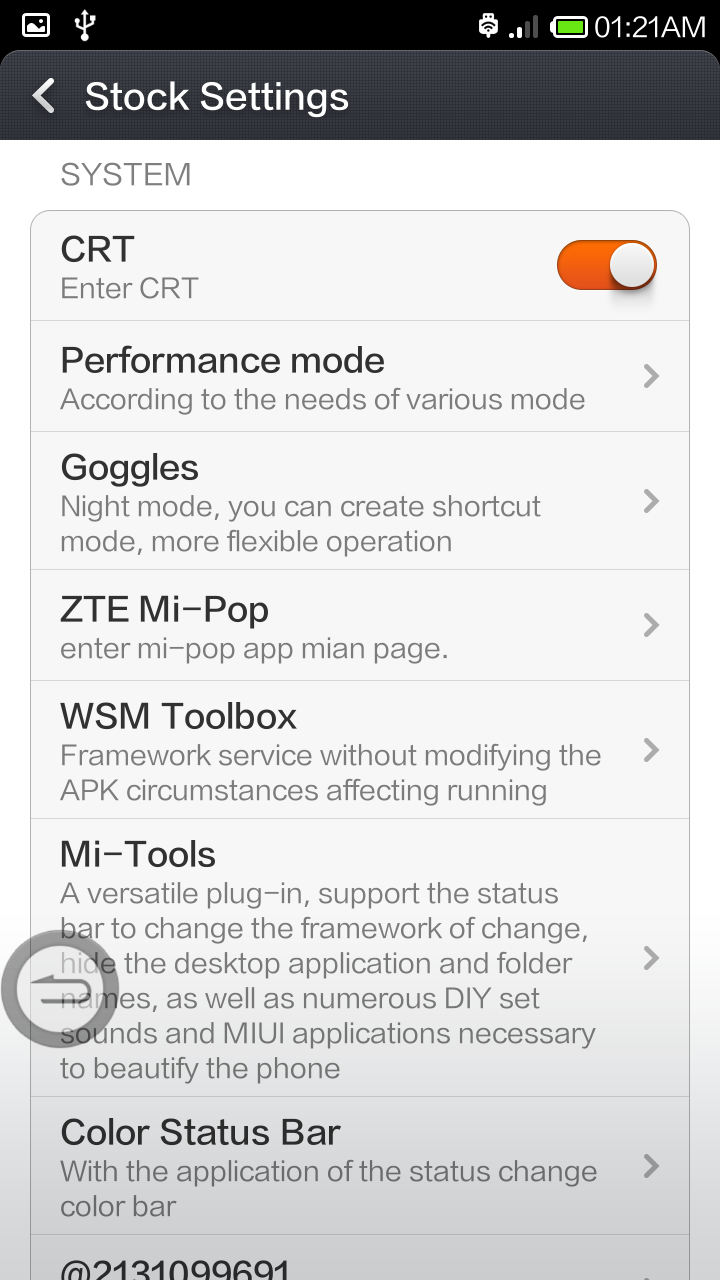This screenshot has height=1280, width=720.
Task: Tap the floating back button overlay
Action: coord(61,989)
